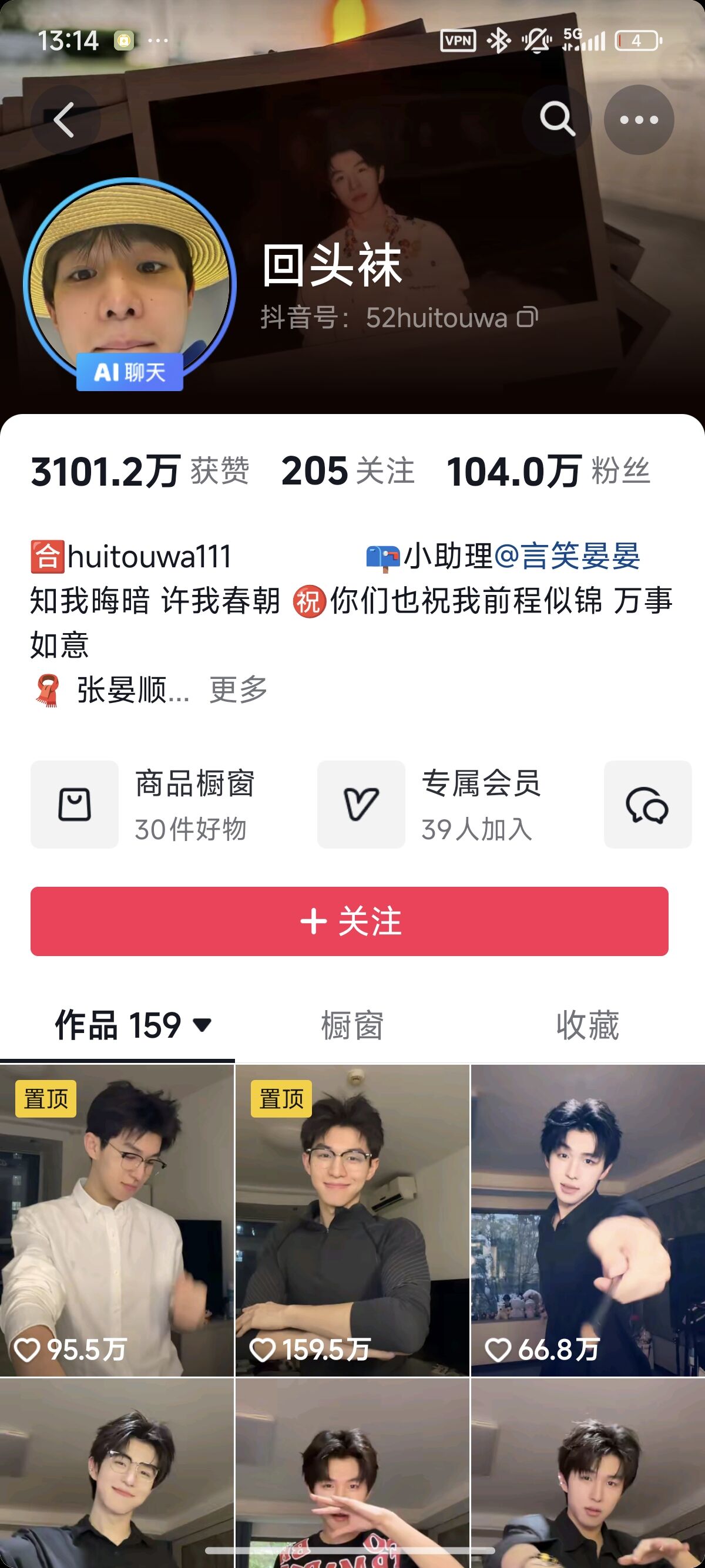This screenshot has width=705, height=1568.
Task: View the 3101.2万 获赞 likes count
Action: pyautogui.click(x=140, y=471)
